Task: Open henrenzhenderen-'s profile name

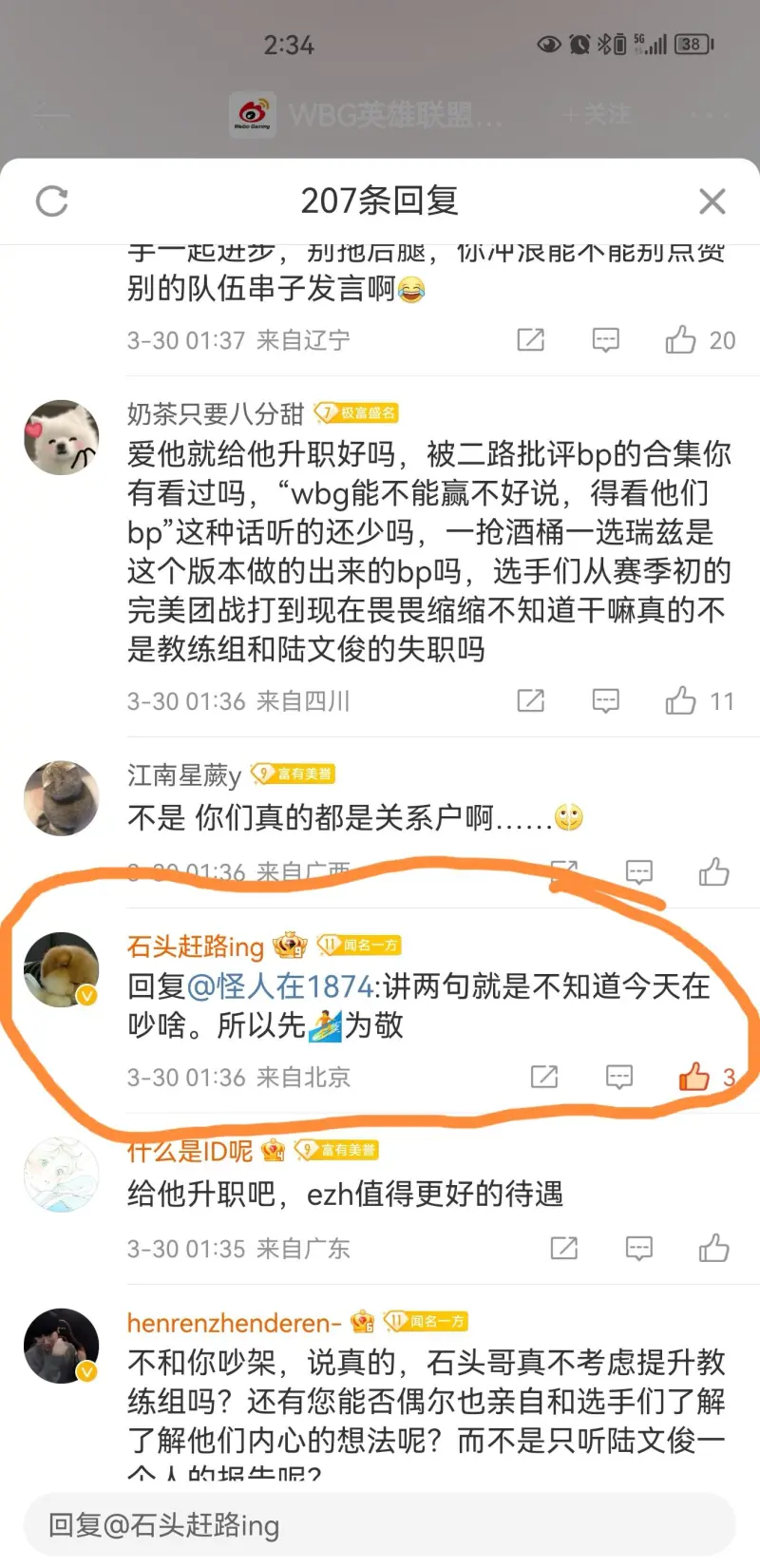Action: pyautogui.click(x=234, y=1323)
